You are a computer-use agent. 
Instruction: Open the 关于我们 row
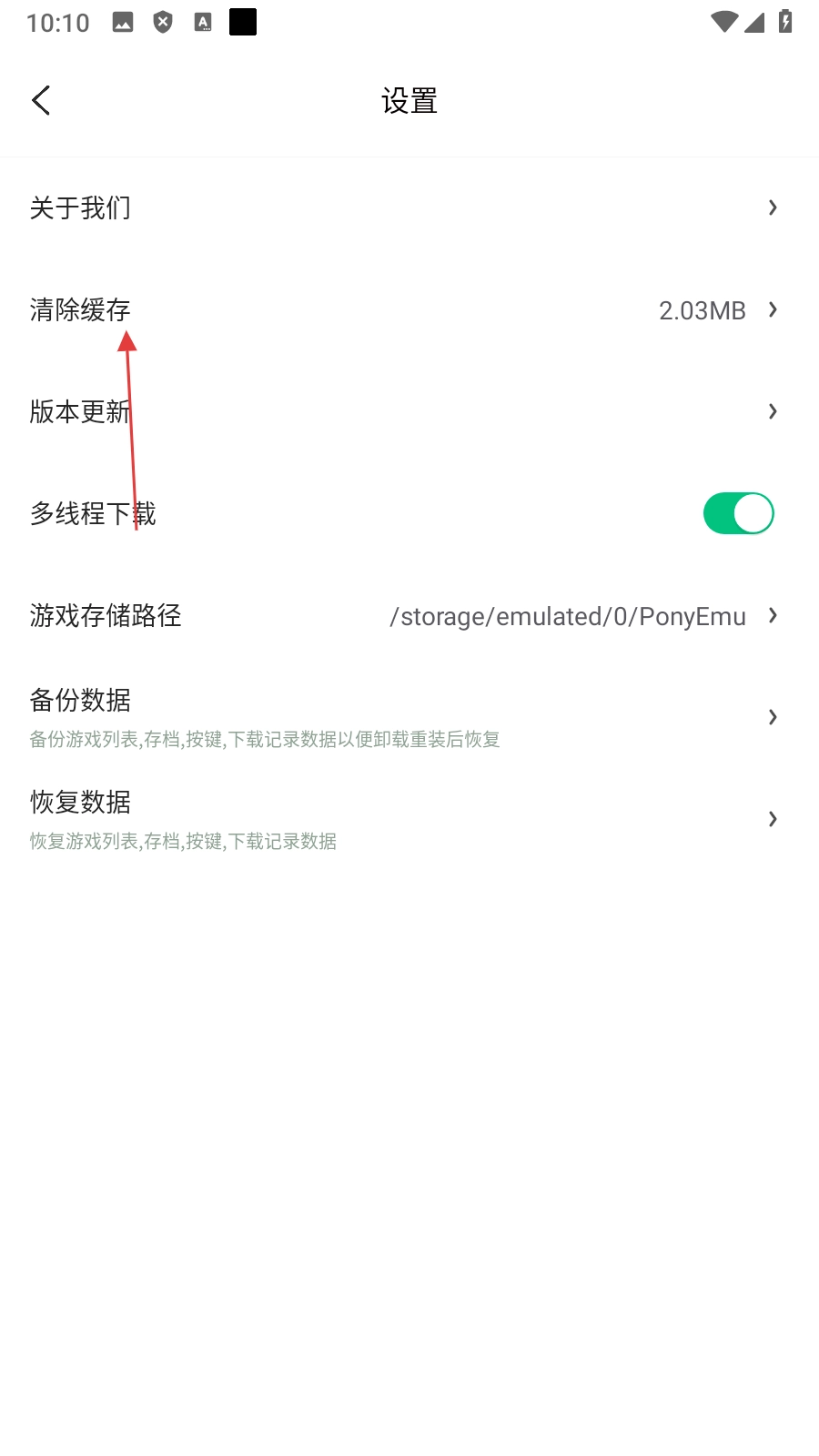click(409, 208)
